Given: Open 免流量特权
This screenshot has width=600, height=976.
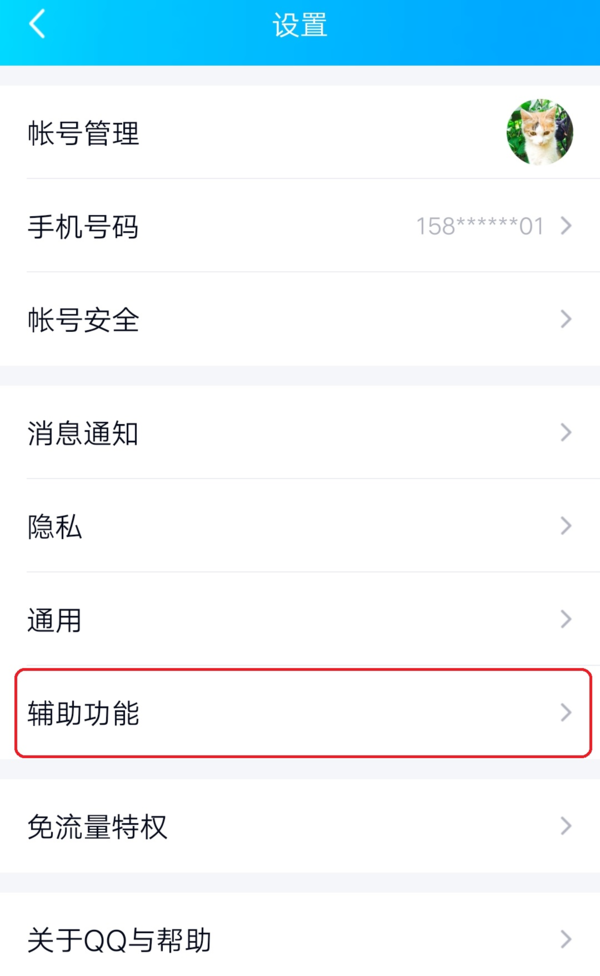Looking at the screenshot, I should pyautogui.click(x=300, y=826).
